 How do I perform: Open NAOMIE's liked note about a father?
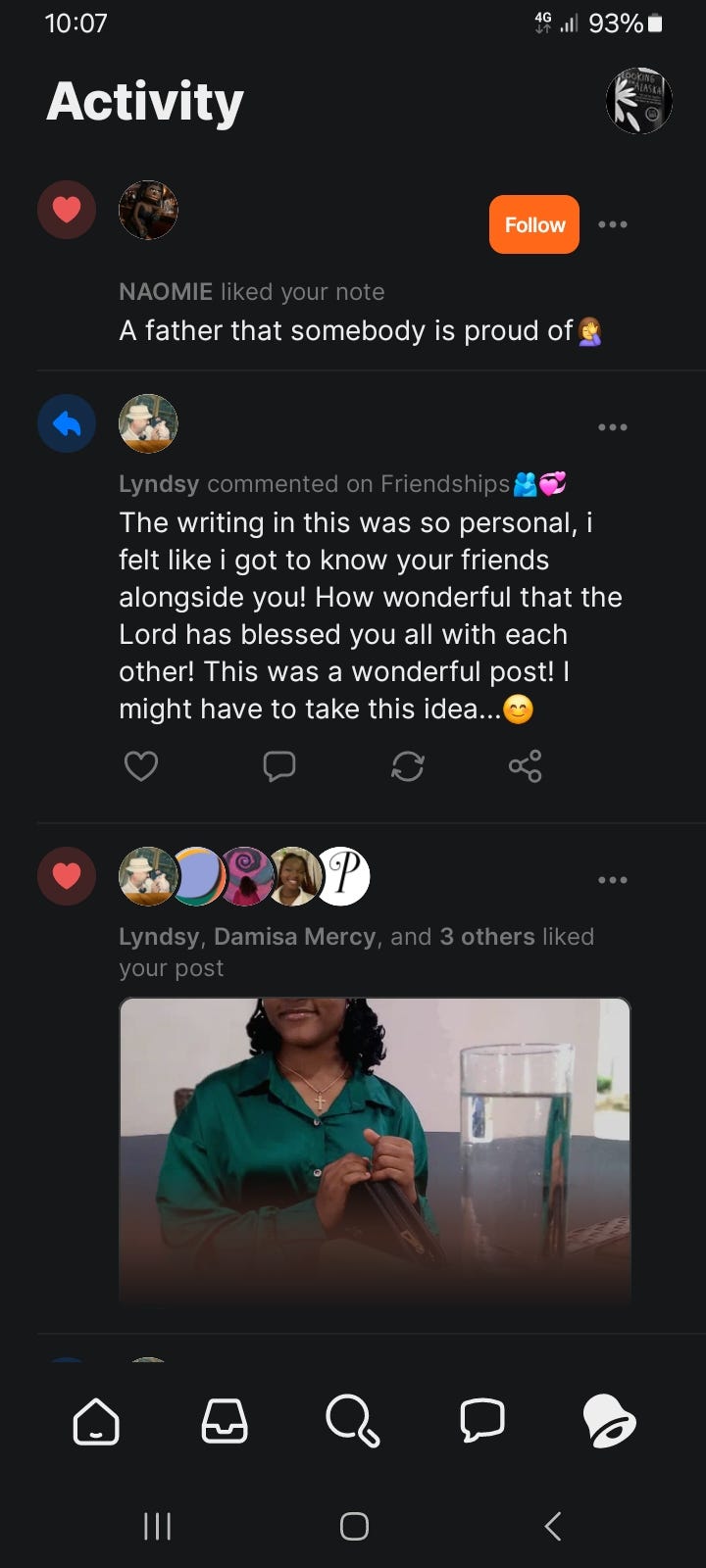pyautogui.click(x=360, y=331)
